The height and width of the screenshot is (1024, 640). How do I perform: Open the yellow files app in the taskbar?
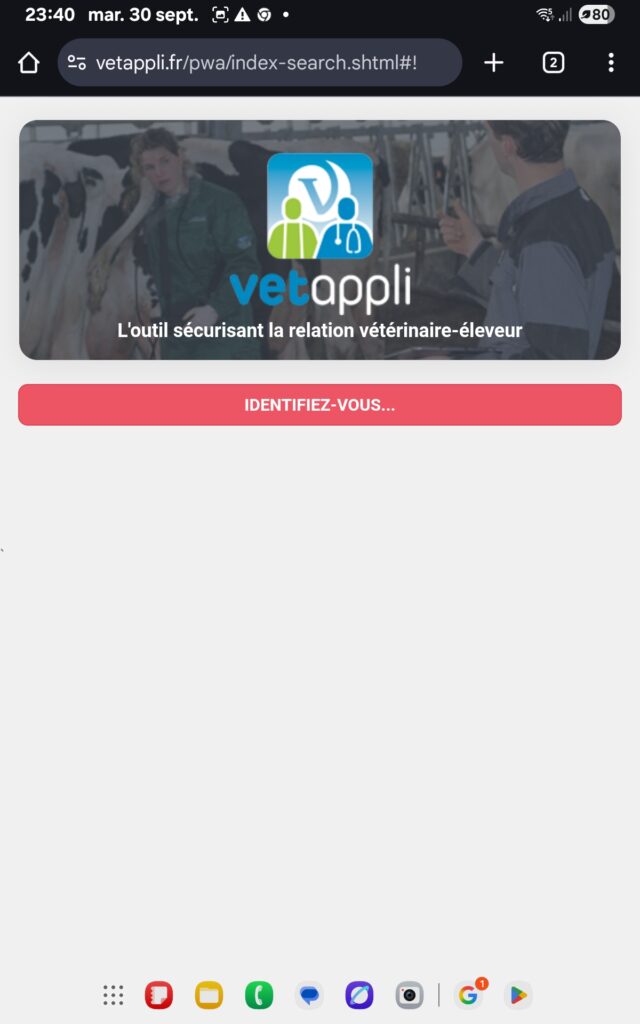coord(209,995)
